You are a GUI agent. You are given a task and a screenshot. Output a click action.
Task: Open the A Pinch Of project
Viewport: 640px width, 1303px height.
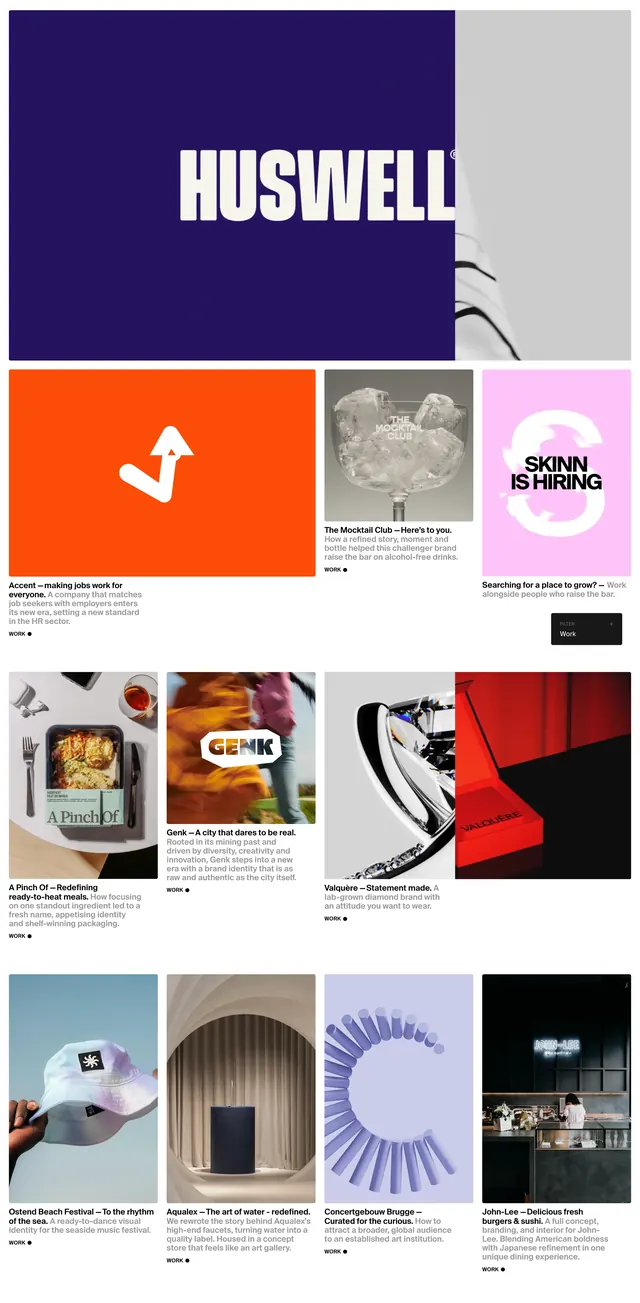coord(83,775)
